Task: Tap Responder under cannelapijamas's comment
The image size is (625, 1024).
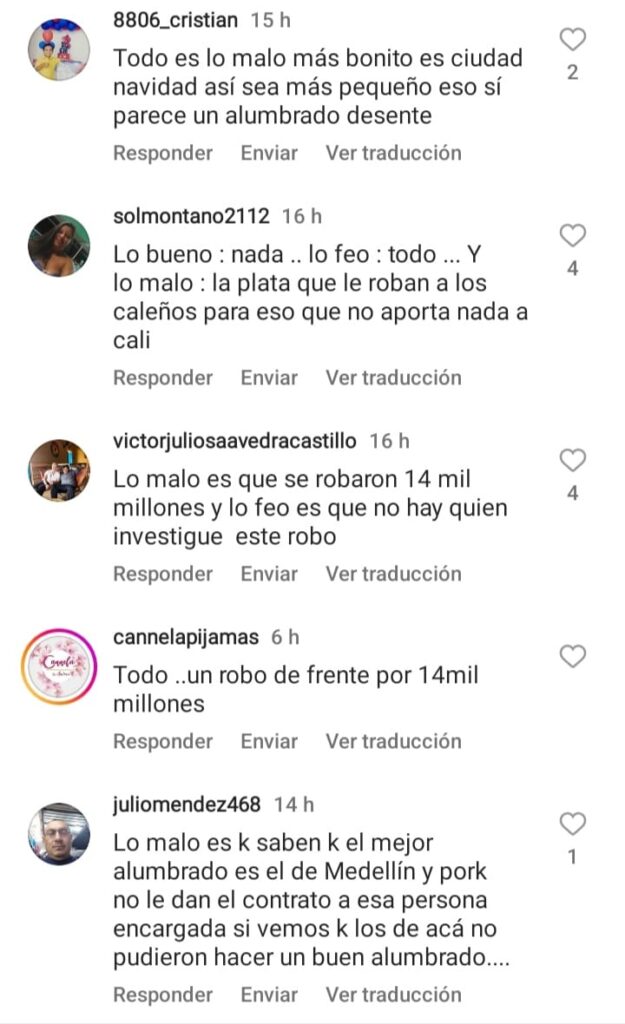Action: pos(162,741)
